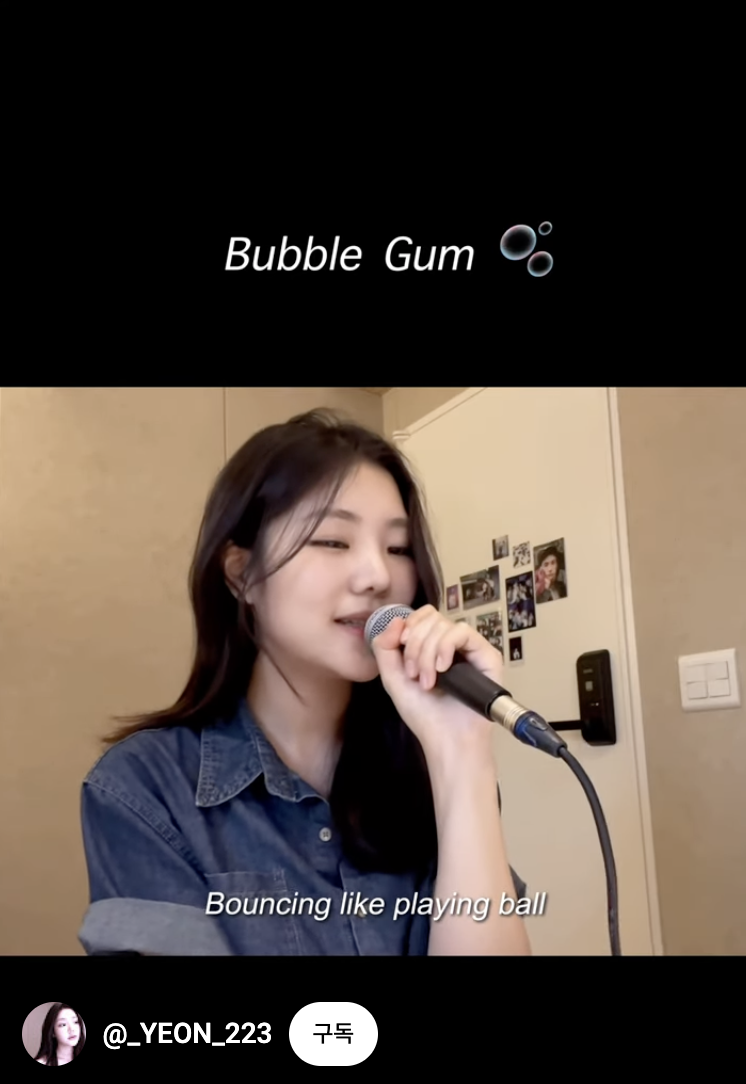Open the @_YEON_223 channel avatar
746x1084 pixels.
pos(54,1033)
